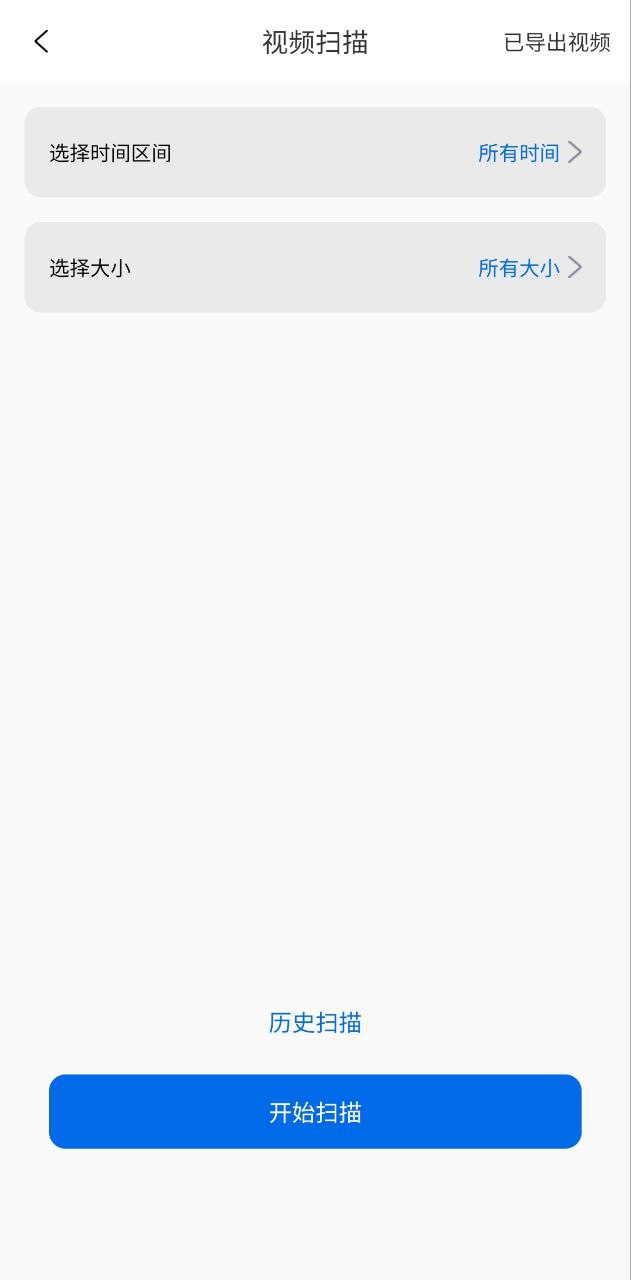Open 已导出视频 exported videos
This screenshot has width=631, height=1280.
pos(557,42)
